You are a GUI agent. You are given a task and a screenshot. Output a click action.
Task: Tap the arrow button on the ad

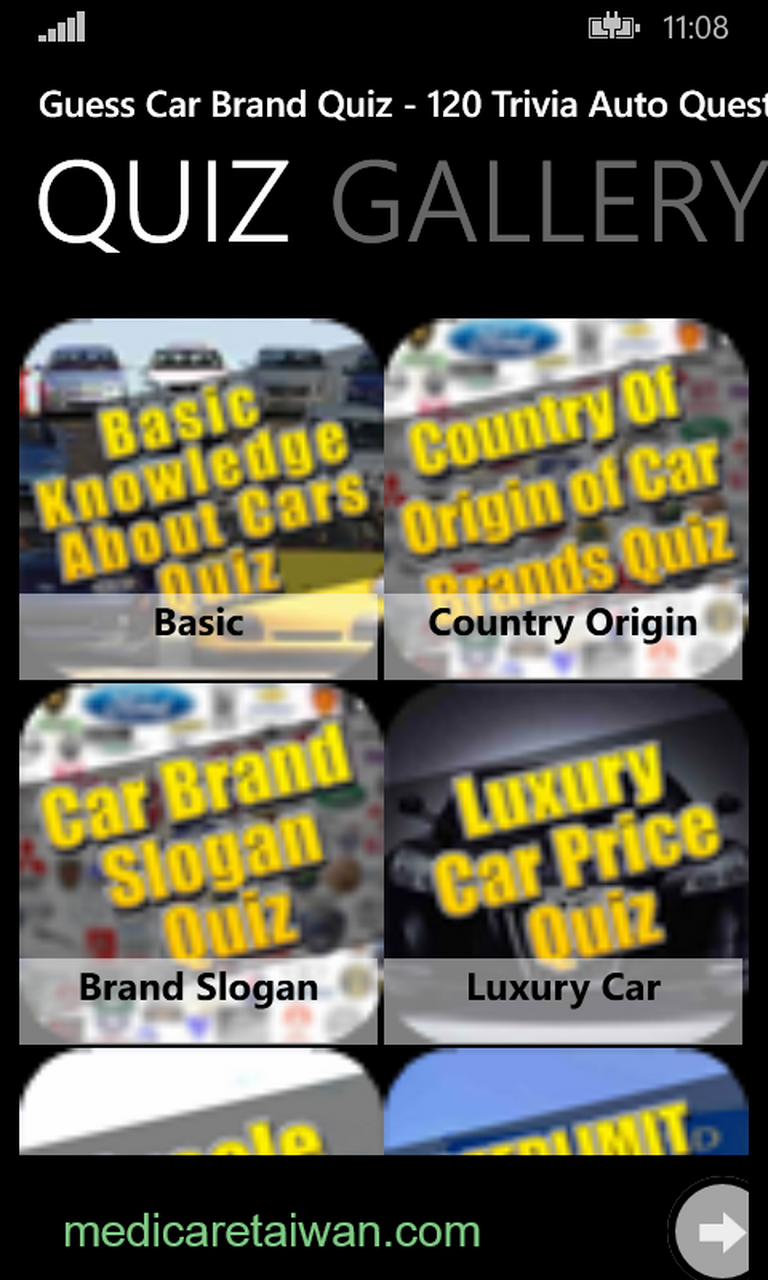tap(718, 1231)
